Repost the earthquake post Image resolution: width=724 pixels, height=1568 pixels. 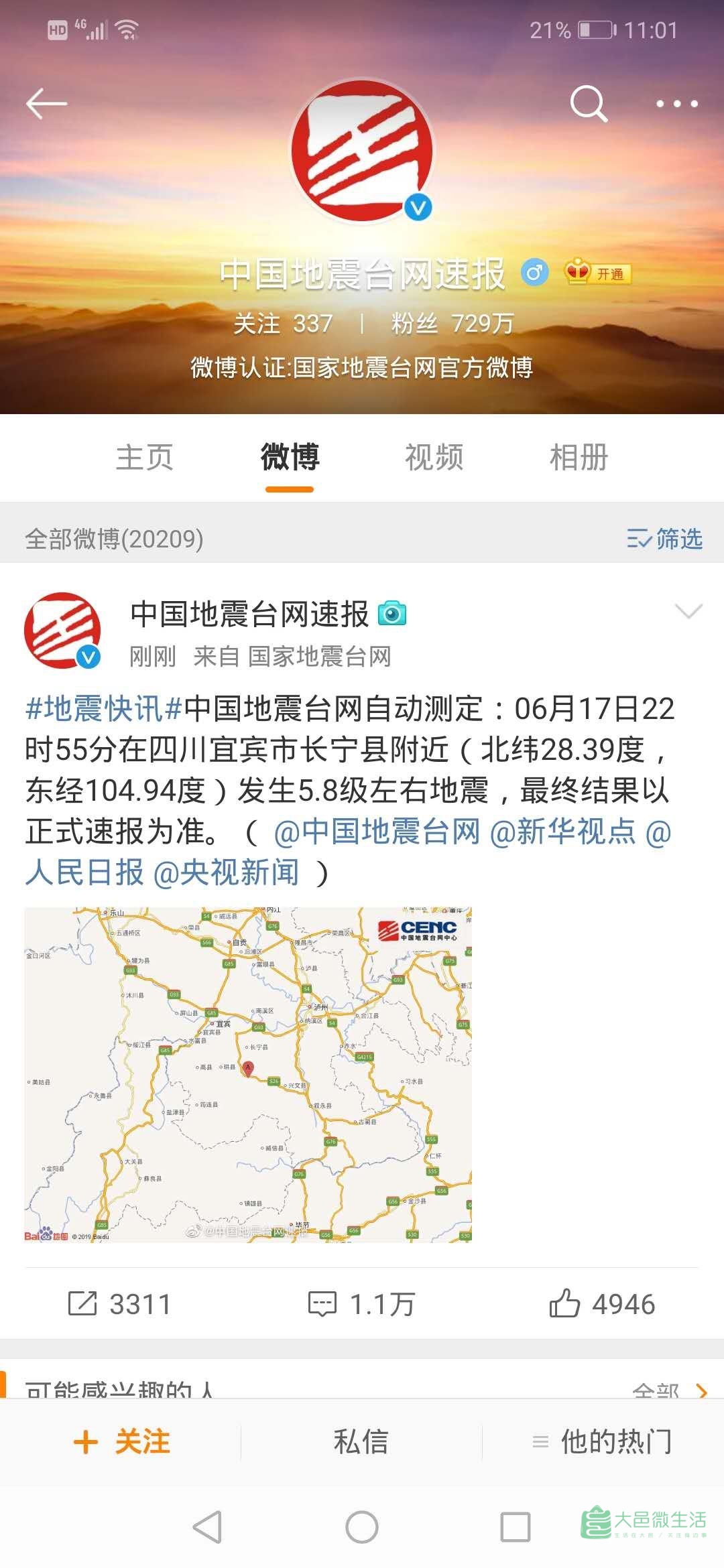[121, 1304]
